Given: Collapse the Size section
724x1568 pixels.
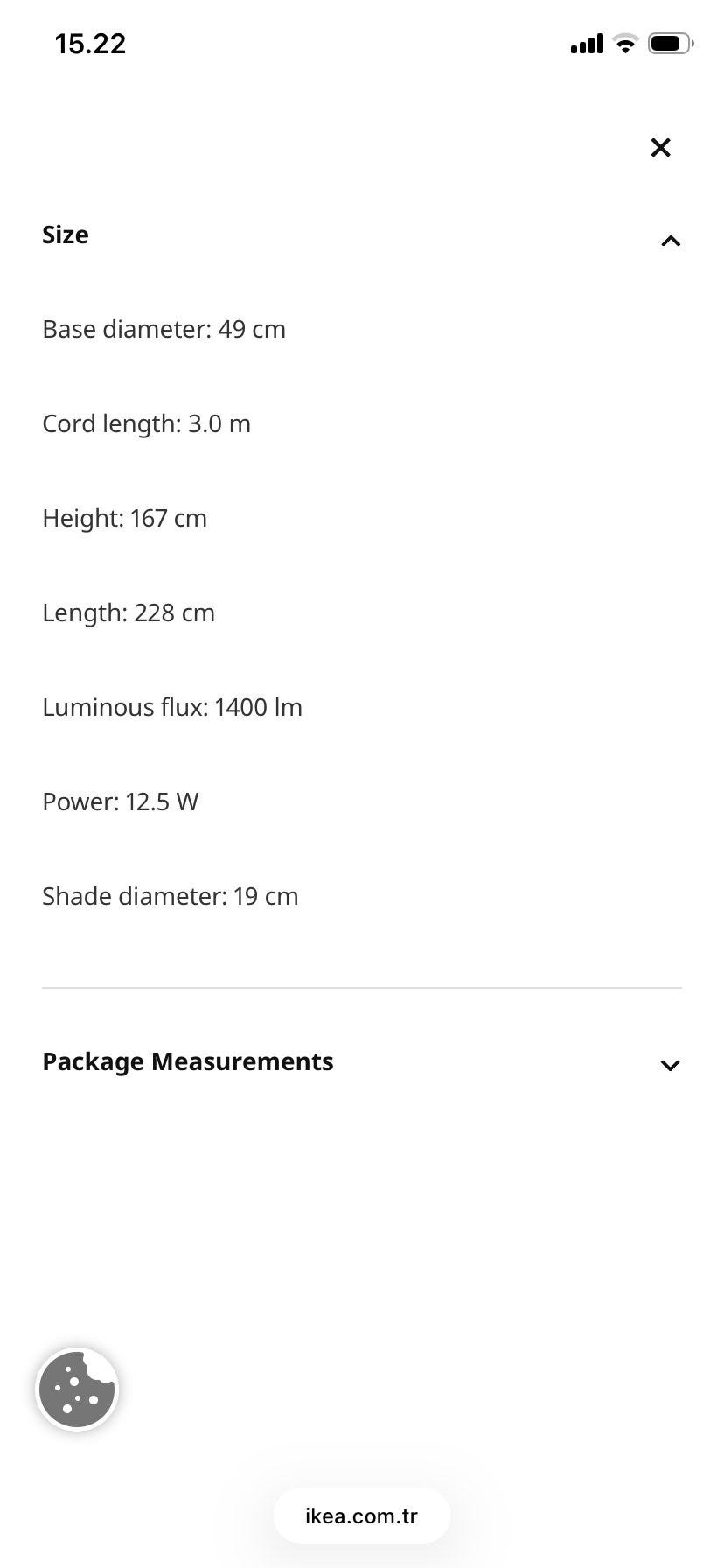Looking at the screenshot, I should click(361, 235).
